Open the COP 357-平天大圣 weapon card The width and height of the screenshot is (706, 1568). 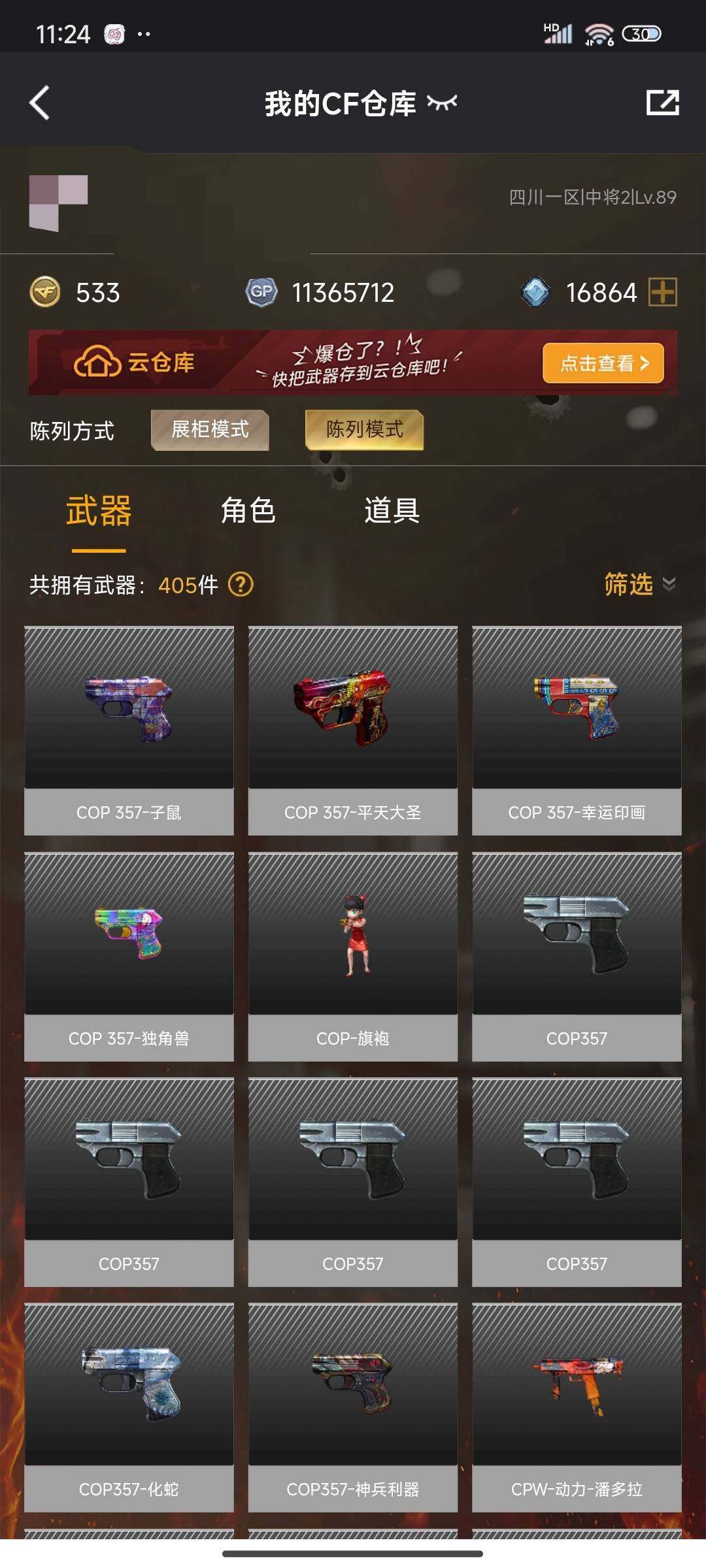pyautogui.click(x=353, y=731)
